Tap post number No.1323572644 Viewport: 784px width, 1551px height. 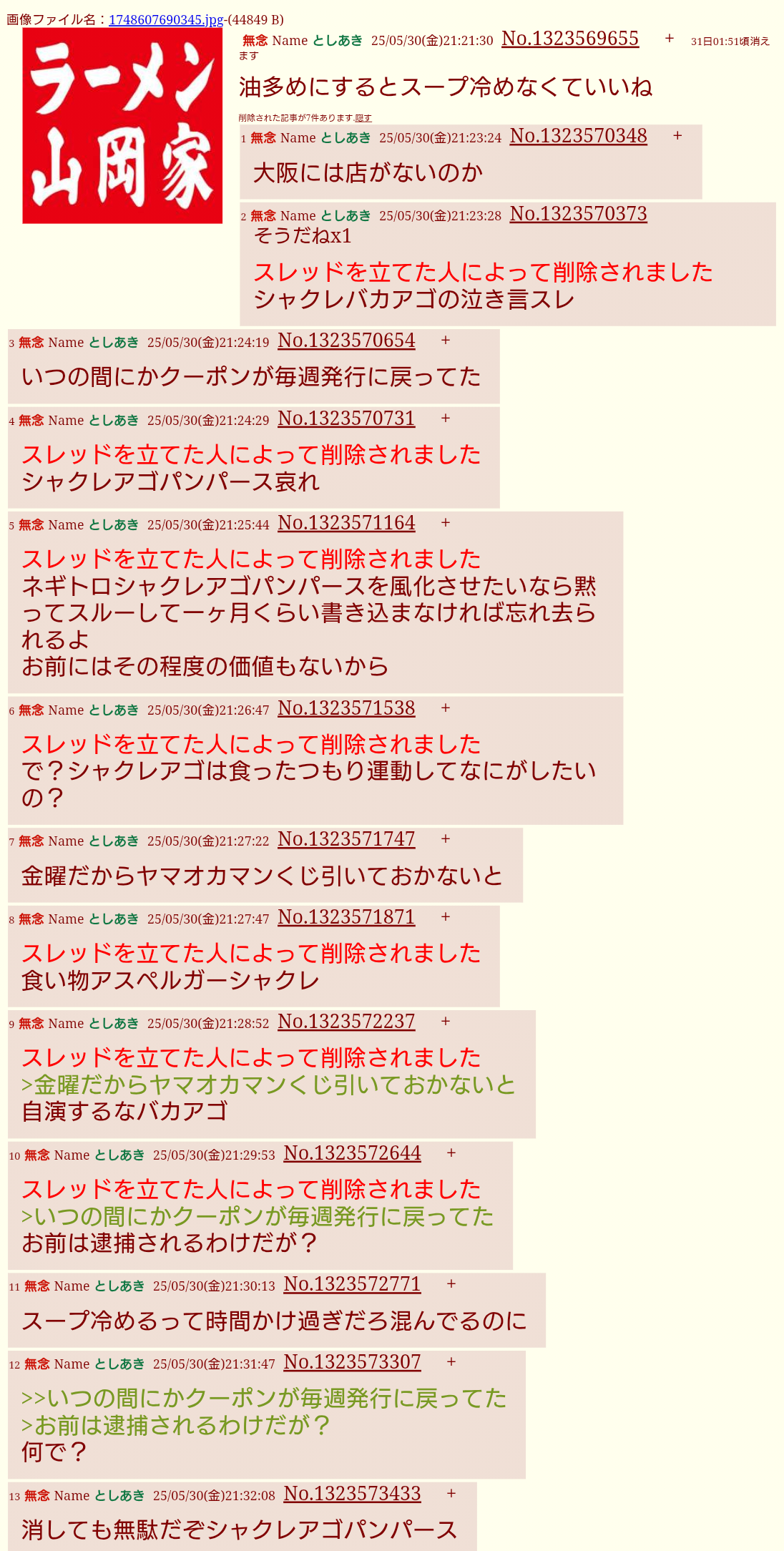352,1153
